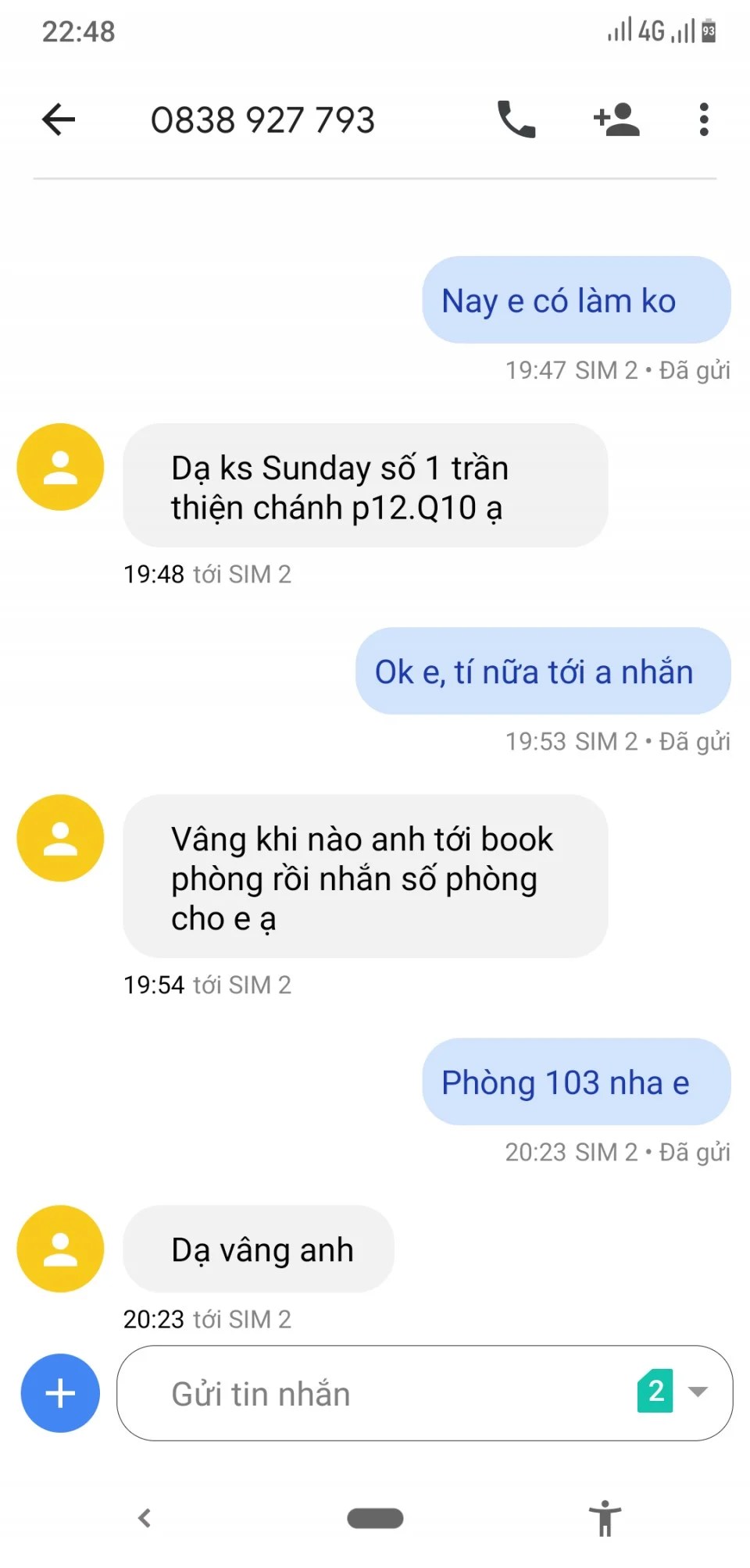The width and height of the screenshot is (750, 1568).
Task: Call 0838 927 793
Action: [516, 119]
